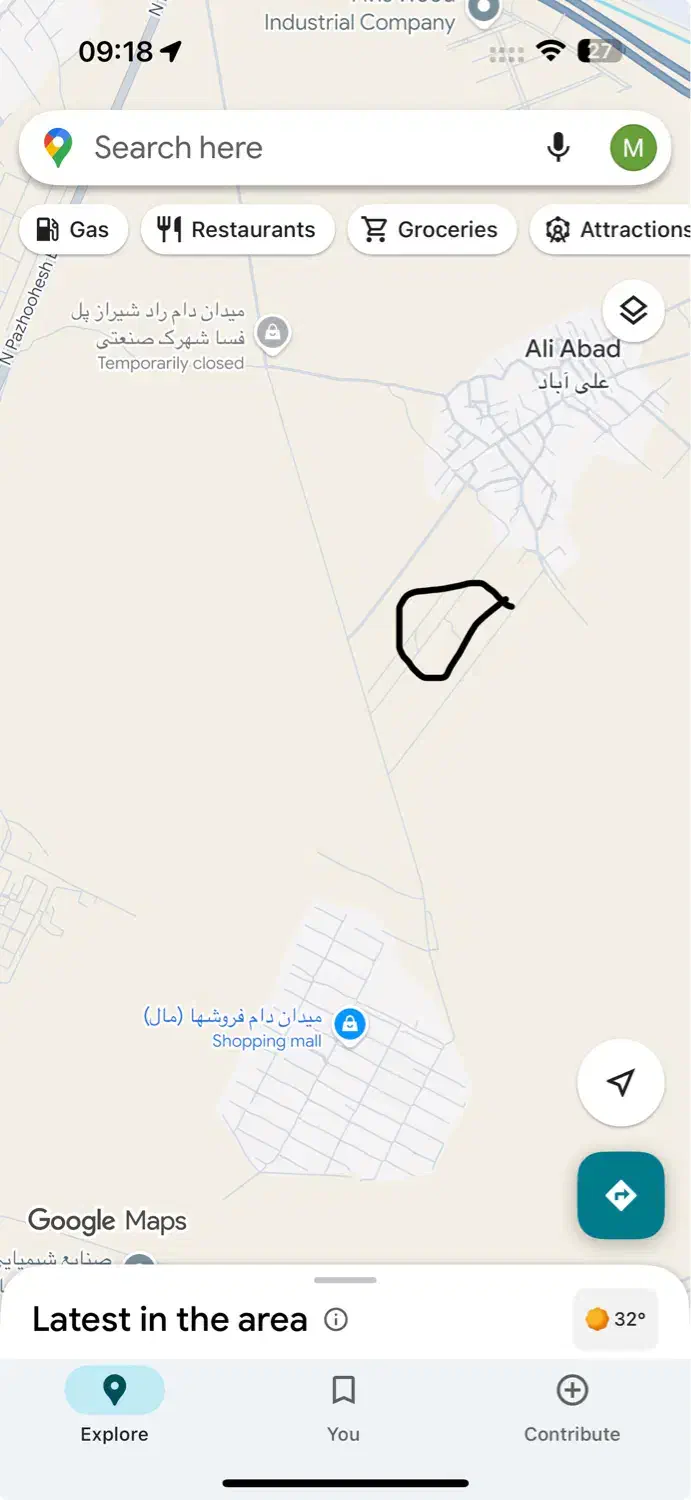Open the temporarily closed place pin
Image resolution: width=691 pixels, height=1500 pixels.
(x=272, y=332)
